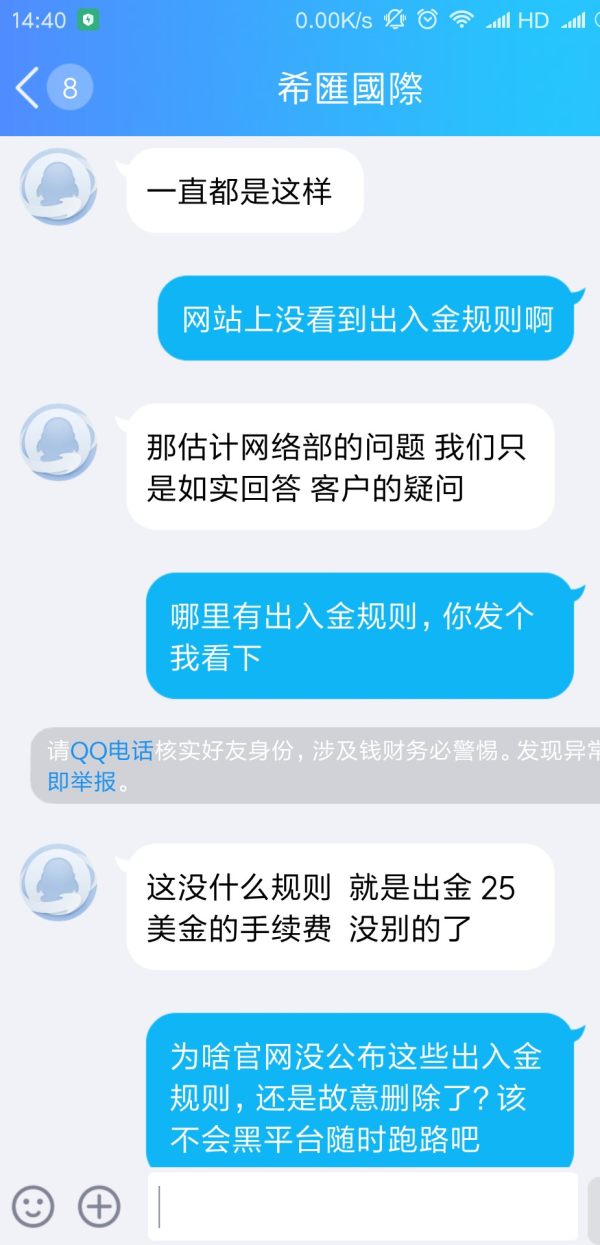The image size is (600, 1245).
Task: Open avatar beside 那估计网络部的问题 message
Action: pyautogui.click(x=59, y=442)
